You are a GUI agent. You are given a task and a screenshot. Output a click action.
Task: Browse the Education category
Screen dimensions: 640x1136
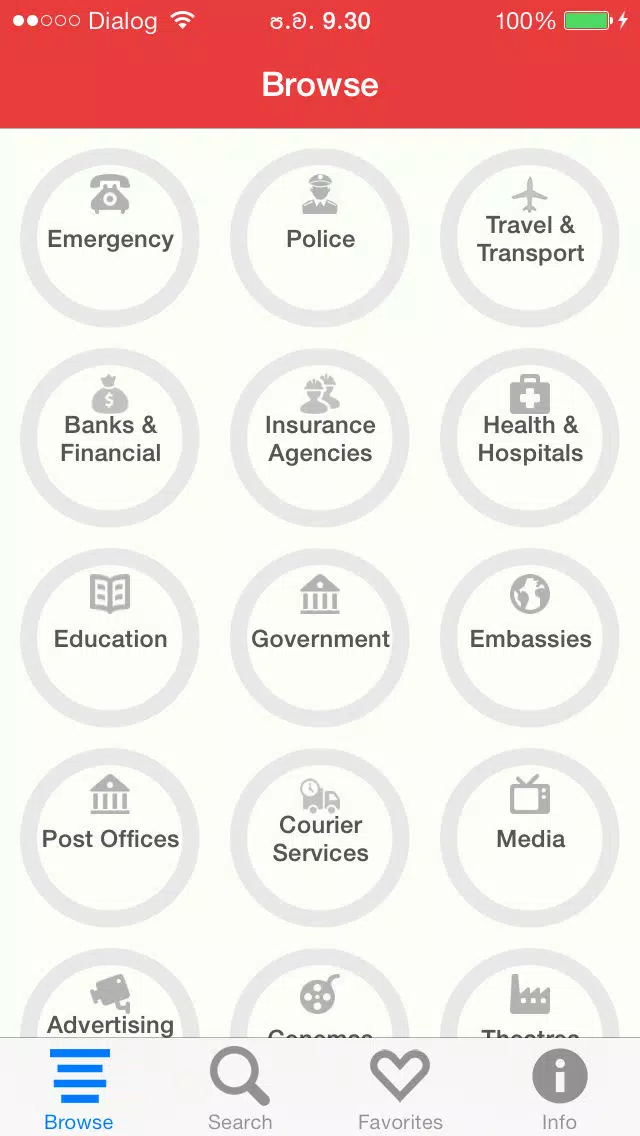(x=109, y=638)
